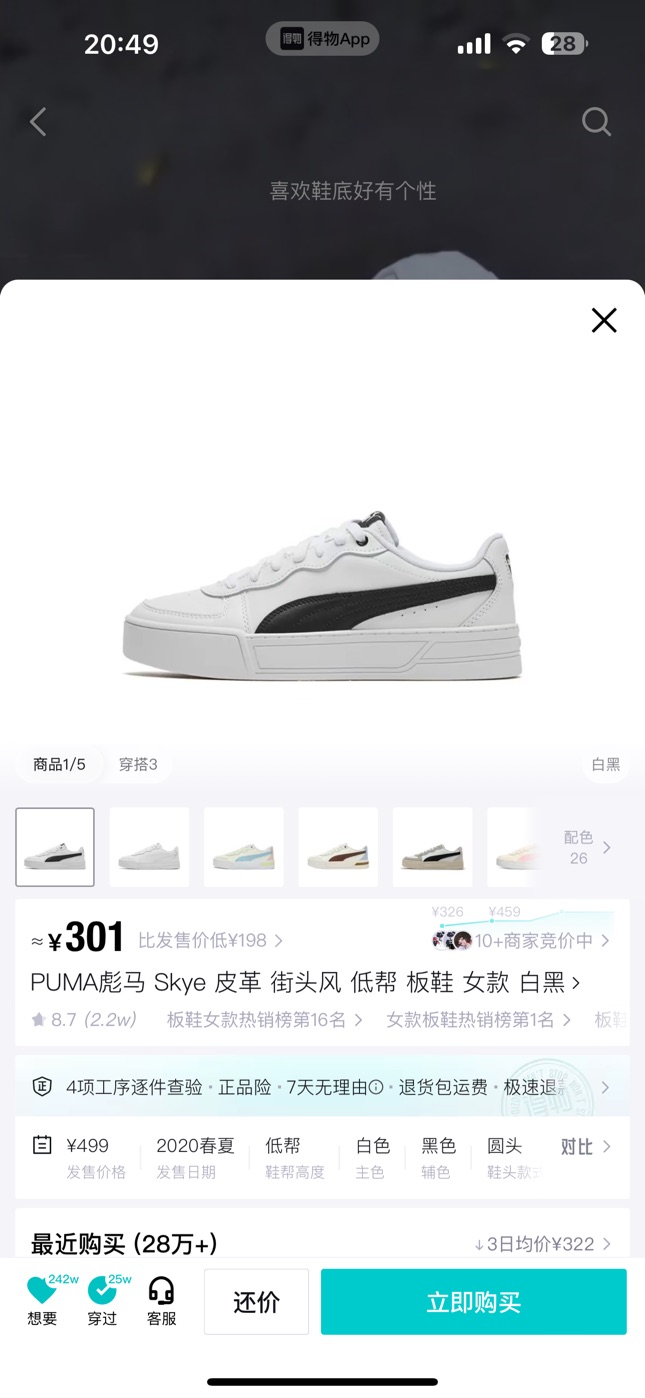Add to wishlist with 想要

pyautogui.click(x=42, y=1301)
